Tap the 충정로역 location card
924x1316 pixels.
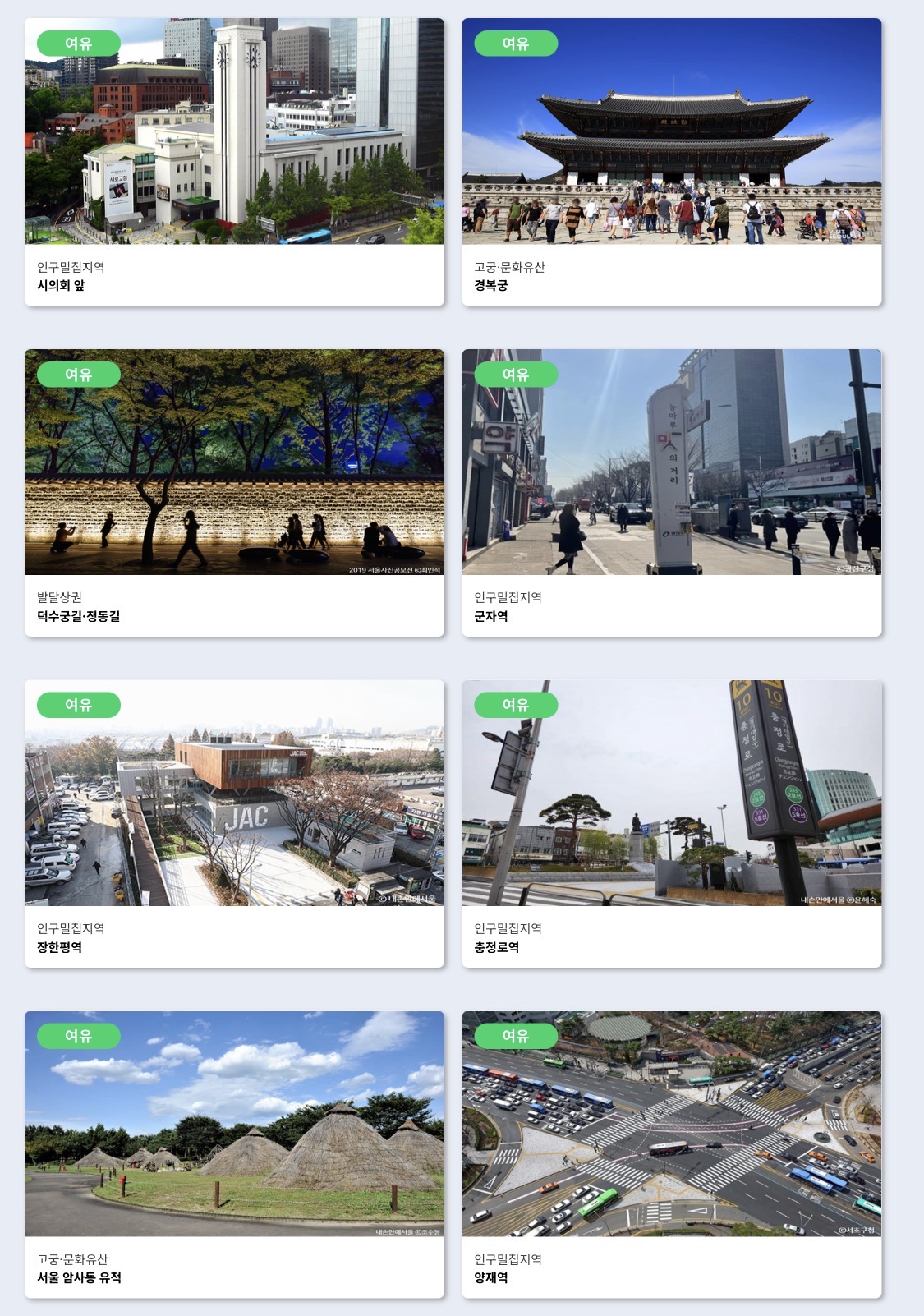click(671, 823)
